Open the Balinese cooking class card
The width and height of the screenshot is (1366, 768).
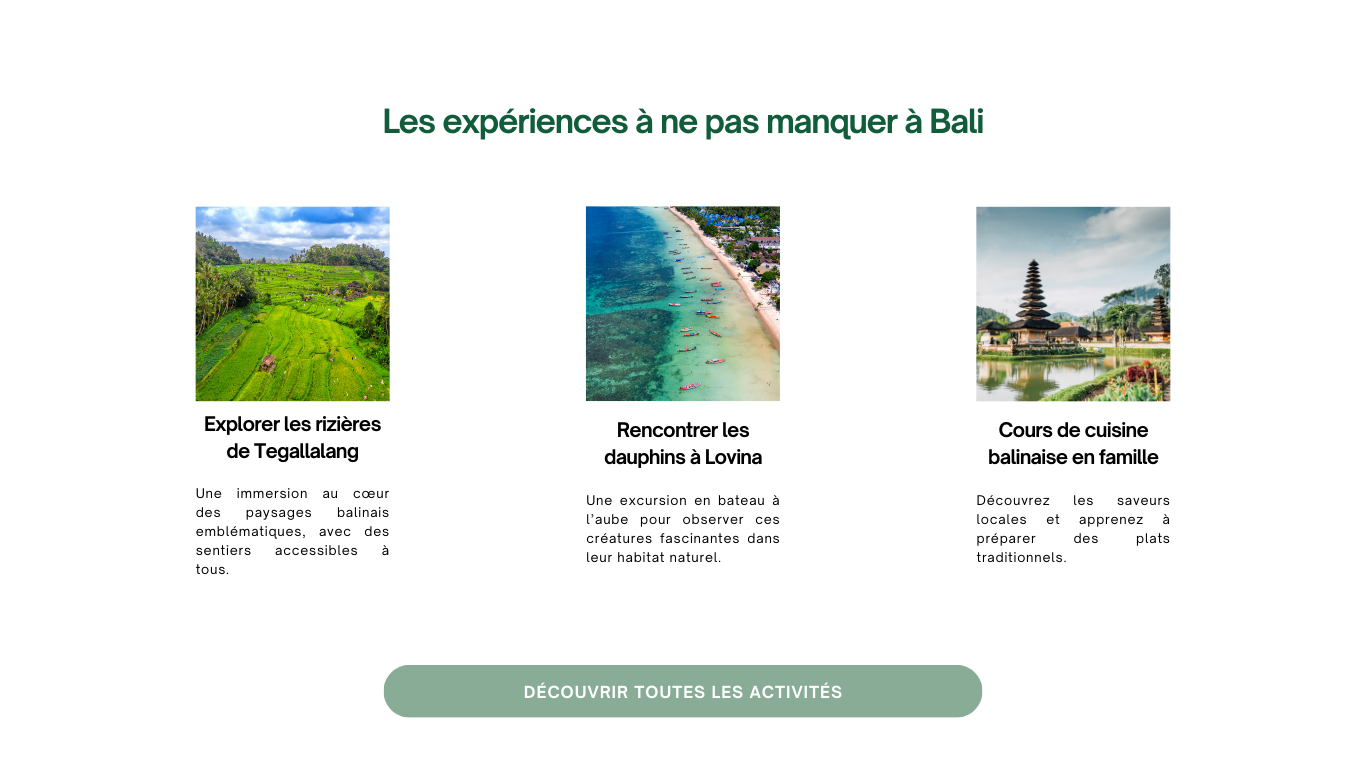(1073, 304)
